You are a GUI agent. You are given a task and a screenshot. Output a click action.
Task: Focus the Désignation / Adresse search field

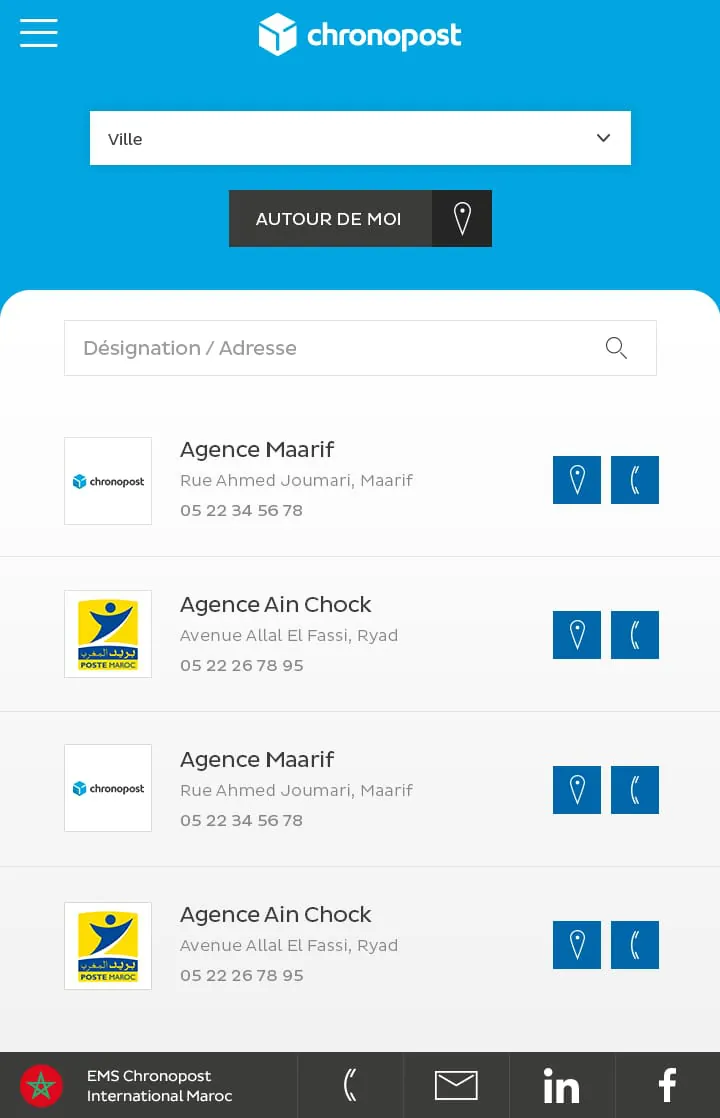pyautogui.click(x=330, y=348)
